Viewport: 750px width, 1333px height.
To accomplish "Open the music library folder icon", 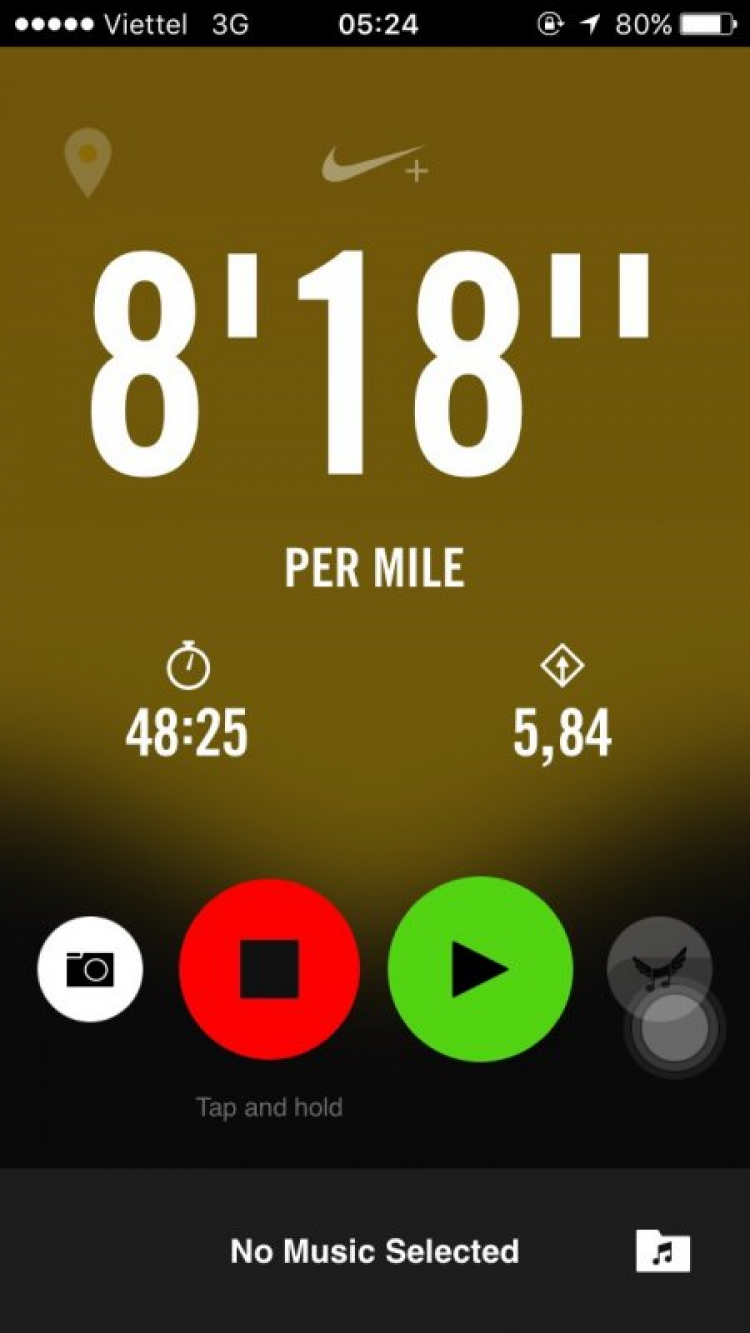I will click(x=663, y=1252).
